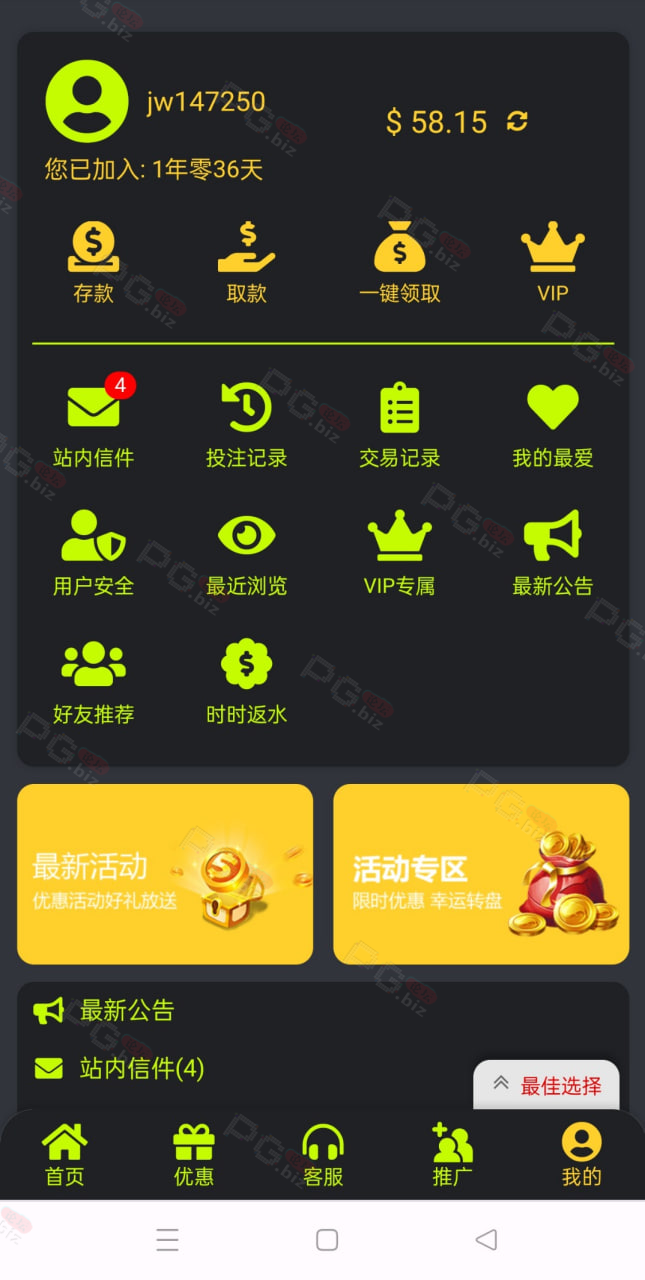Switch to the 首页 home tab
645x1280 pixels.
click(65, 1155)
